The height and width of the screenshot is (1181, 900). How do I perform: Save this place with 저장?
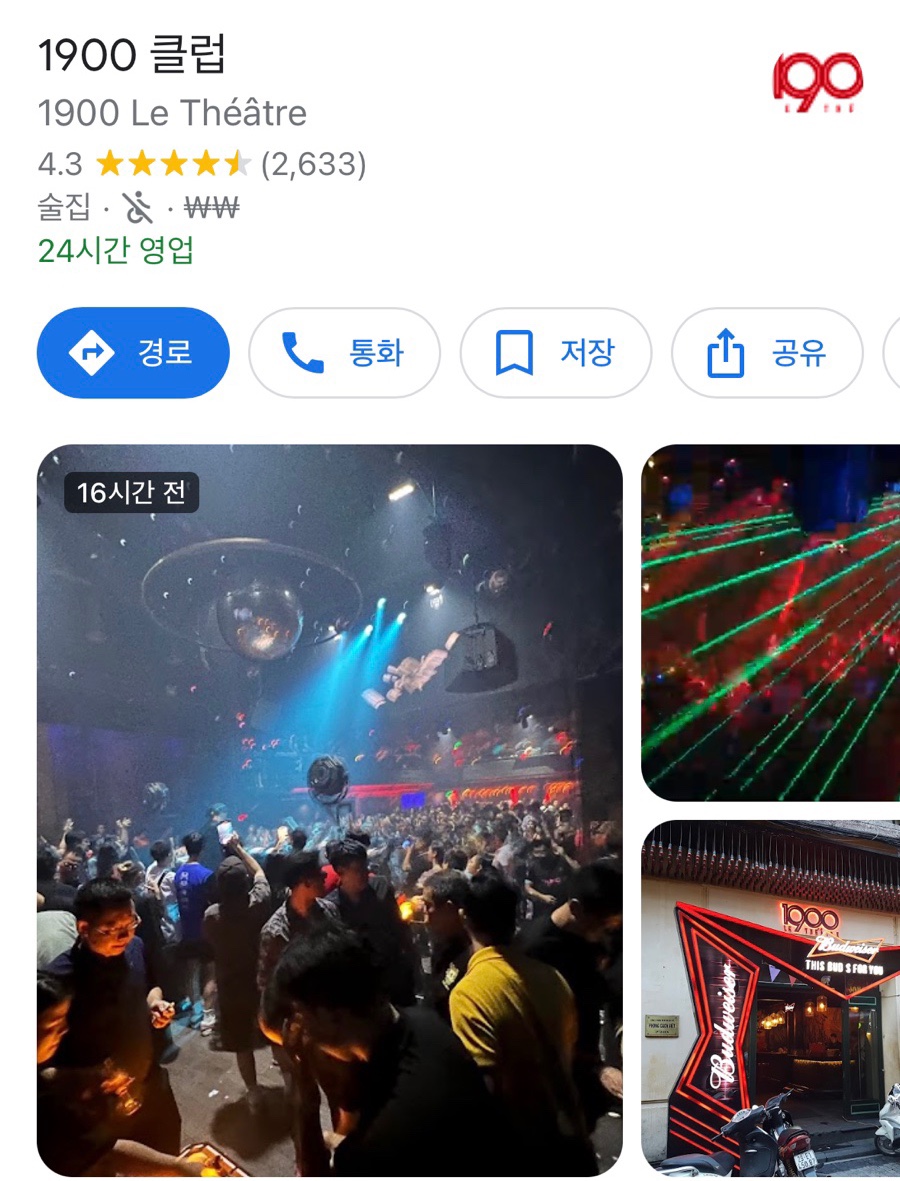pyautogui.click(x=555, y=353)
